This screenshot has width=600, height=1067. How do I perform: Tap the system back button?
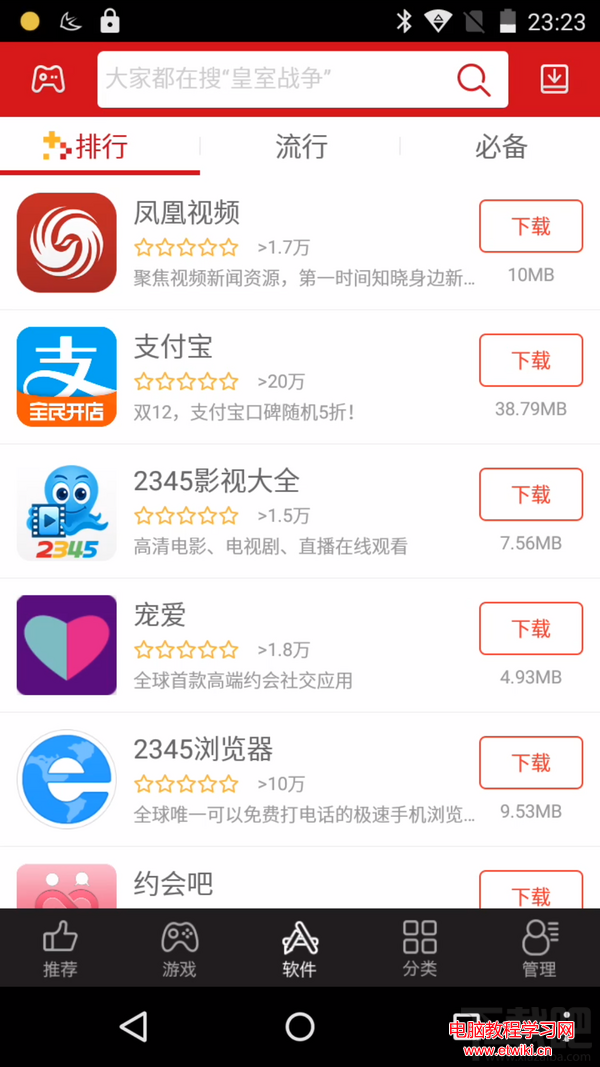[133, 1026]
